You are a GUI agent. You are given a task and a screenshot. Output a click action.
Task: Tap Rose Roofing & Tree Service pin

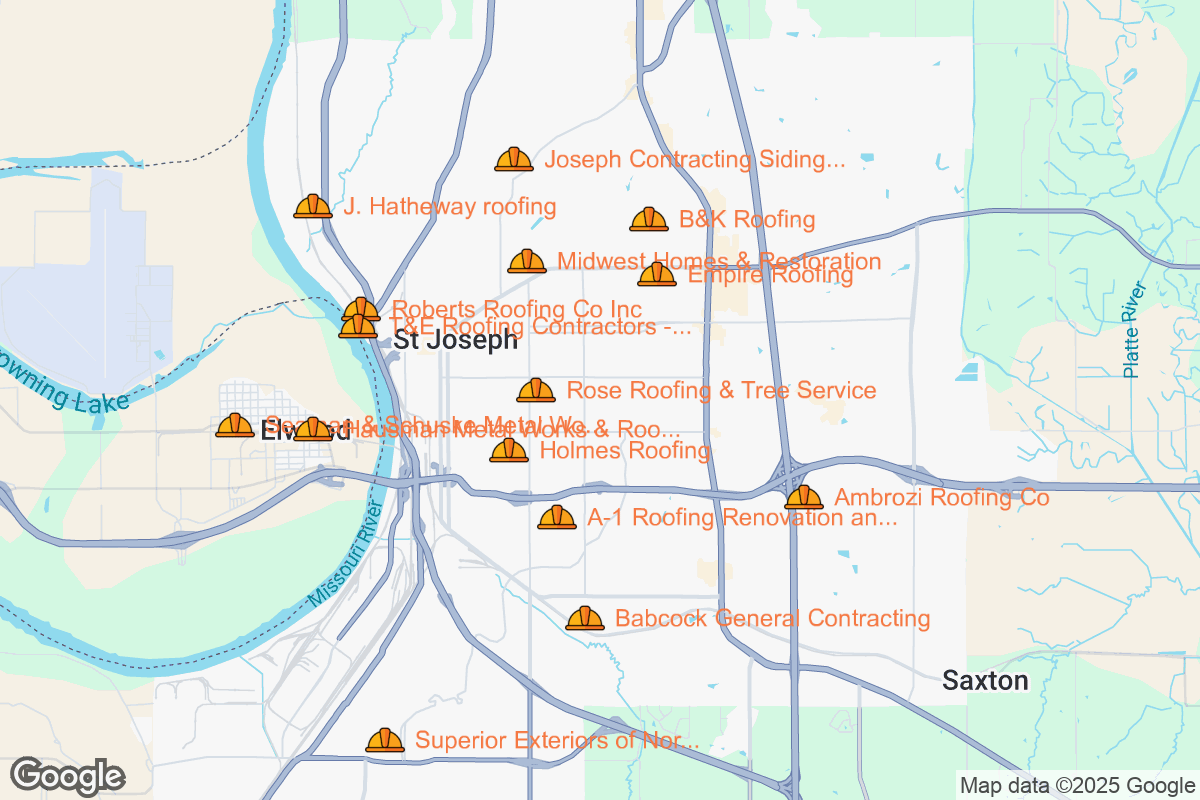pos(536,391)
